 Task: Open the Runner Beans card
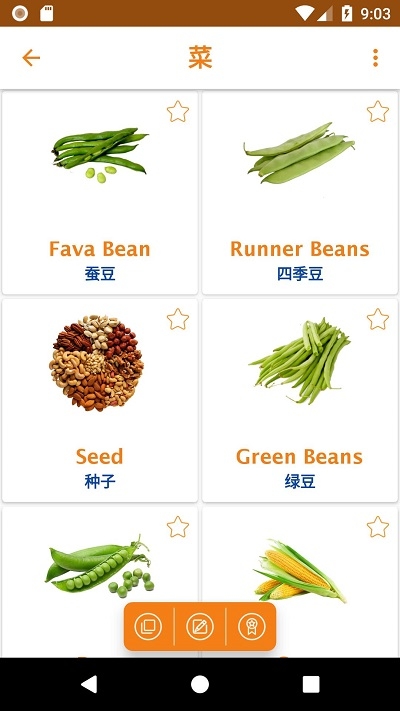coord(300,193)
